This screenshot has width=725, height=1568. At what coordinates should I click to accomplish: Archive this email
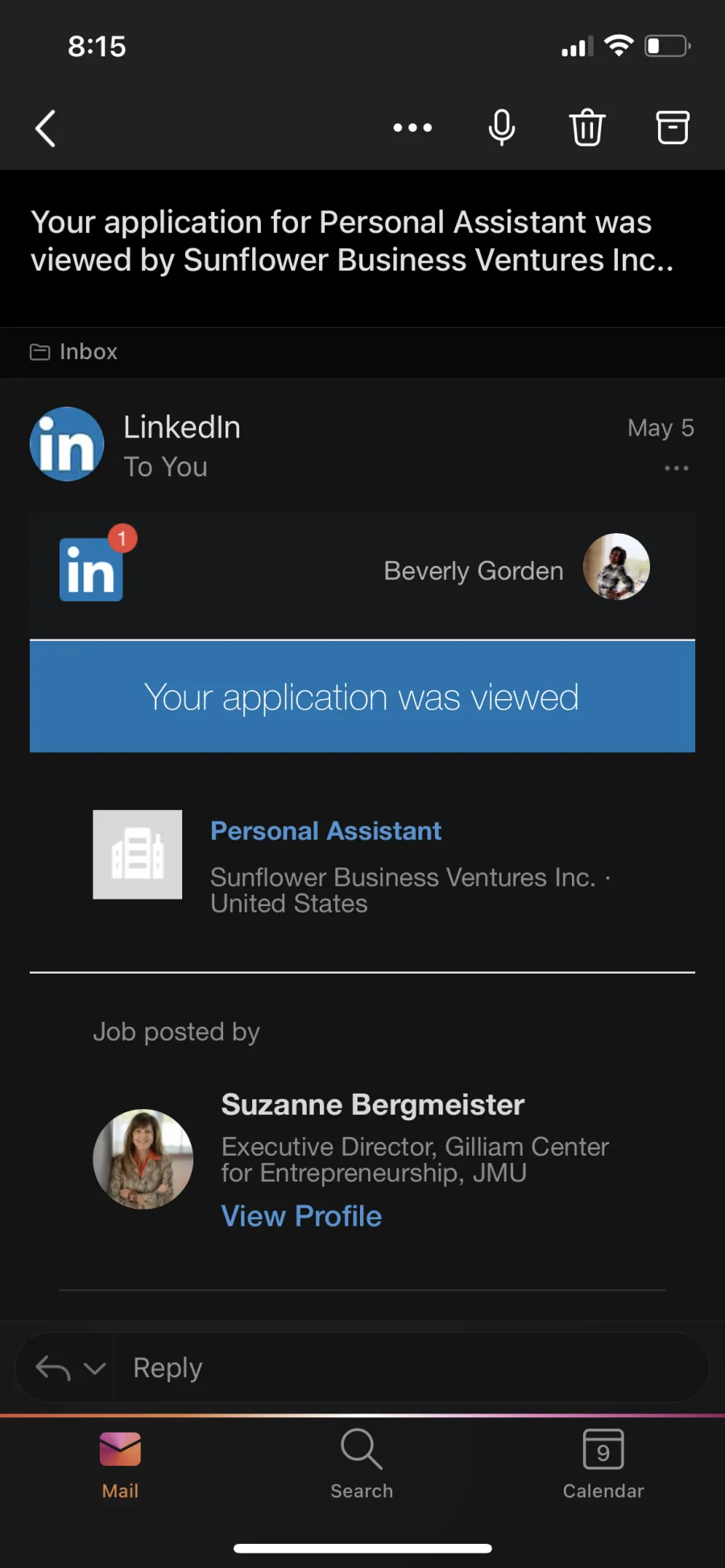[673, 127]
